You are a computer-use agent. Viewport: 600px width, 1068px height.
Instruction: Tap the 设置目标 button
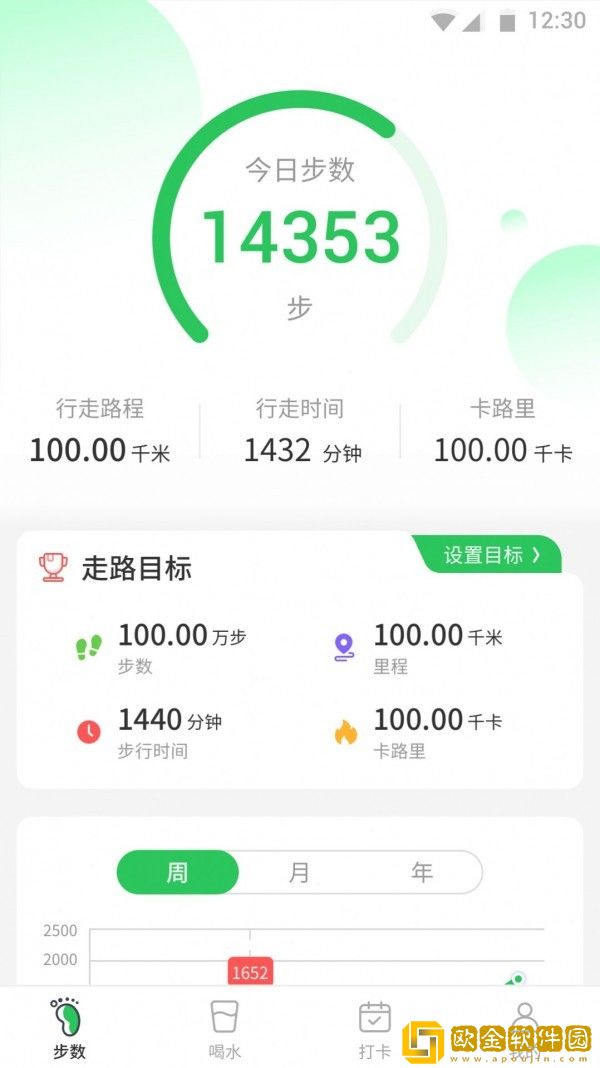tap(490, 555)
